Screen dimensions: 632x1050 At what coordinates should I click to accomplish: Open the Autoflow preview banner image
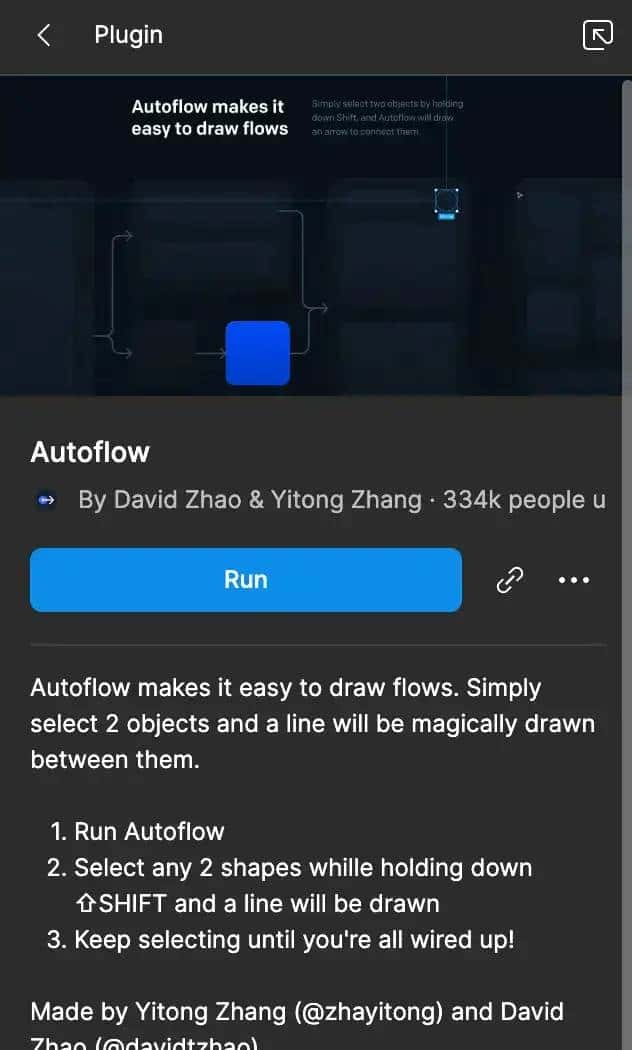[316, 236]
